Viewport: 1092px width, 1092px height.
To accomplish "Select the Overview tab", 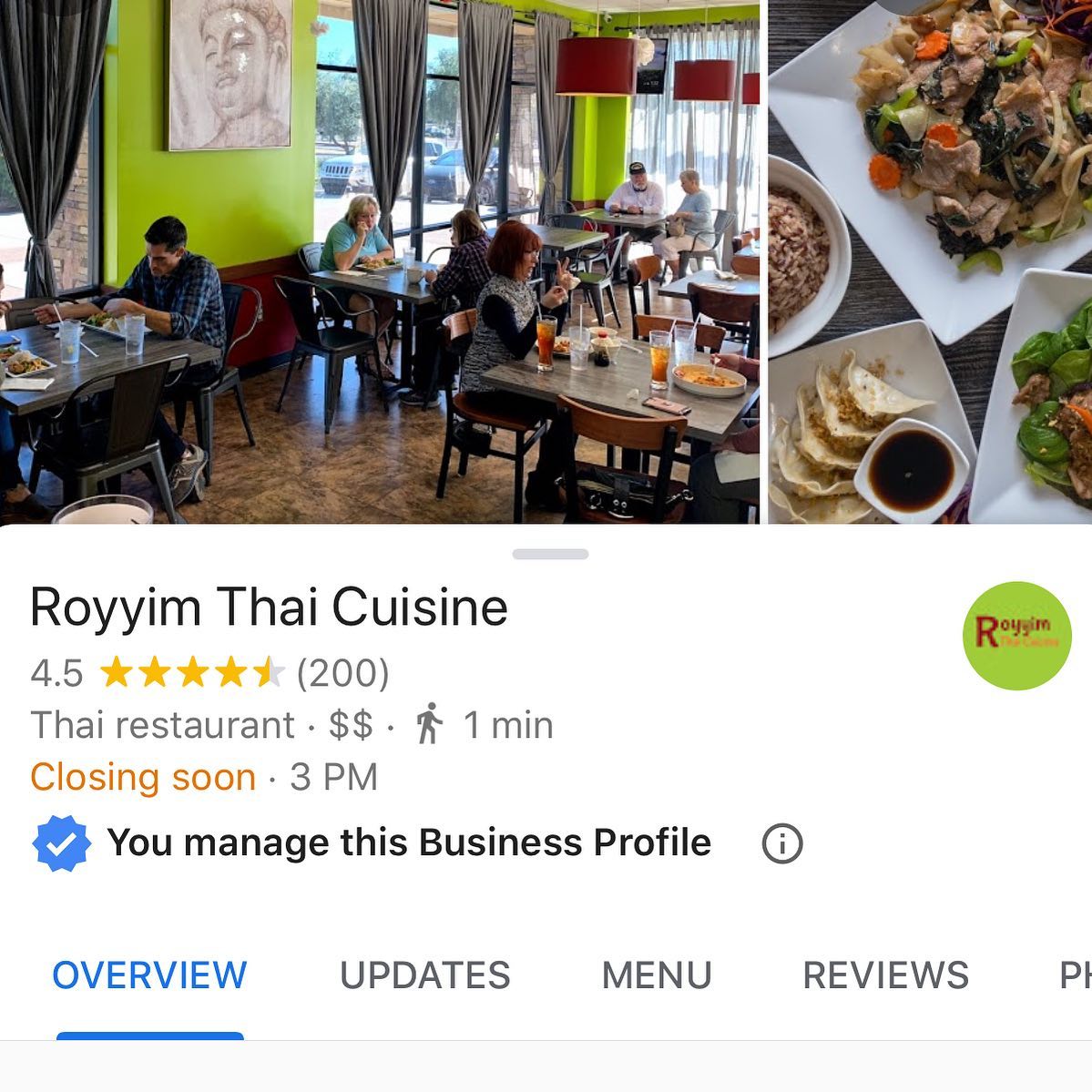I will pos(149,975).
